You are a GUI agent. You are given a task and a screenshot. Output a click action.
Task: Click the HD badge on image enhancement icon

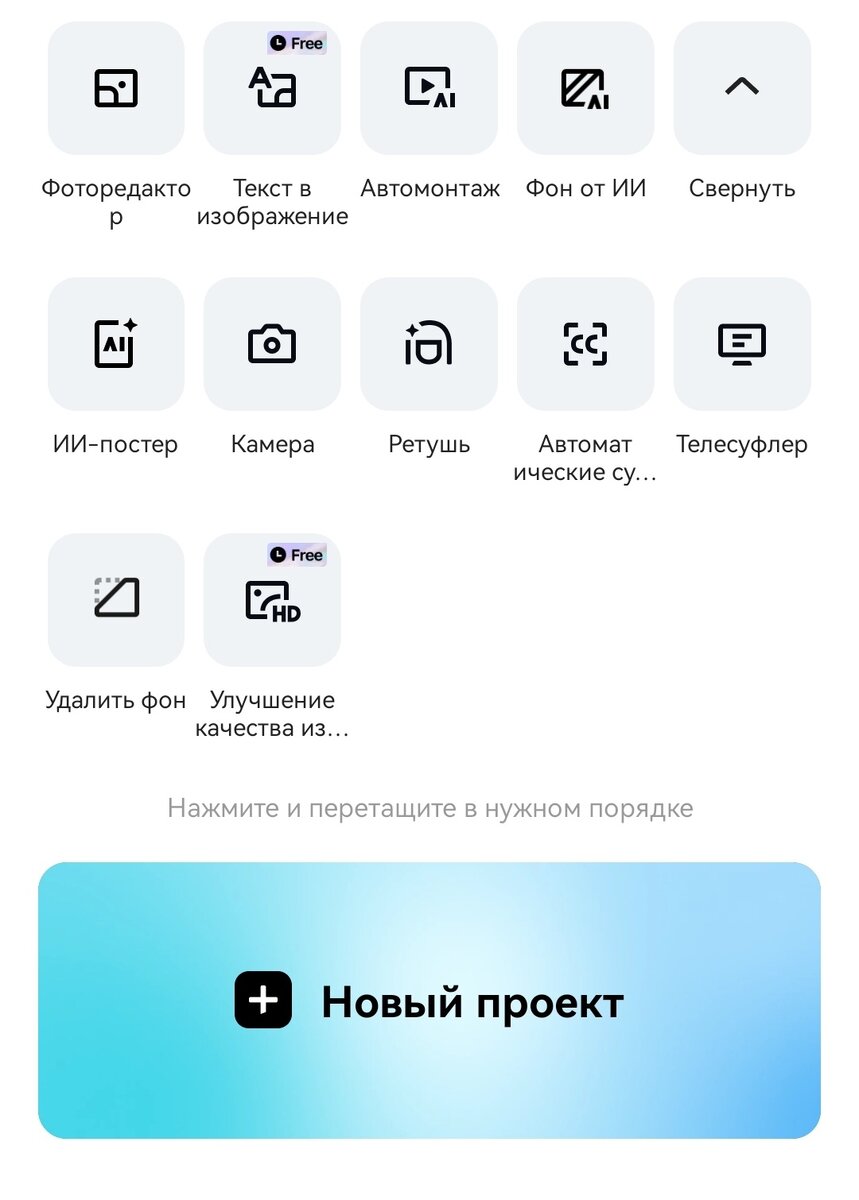click(284, 612)
